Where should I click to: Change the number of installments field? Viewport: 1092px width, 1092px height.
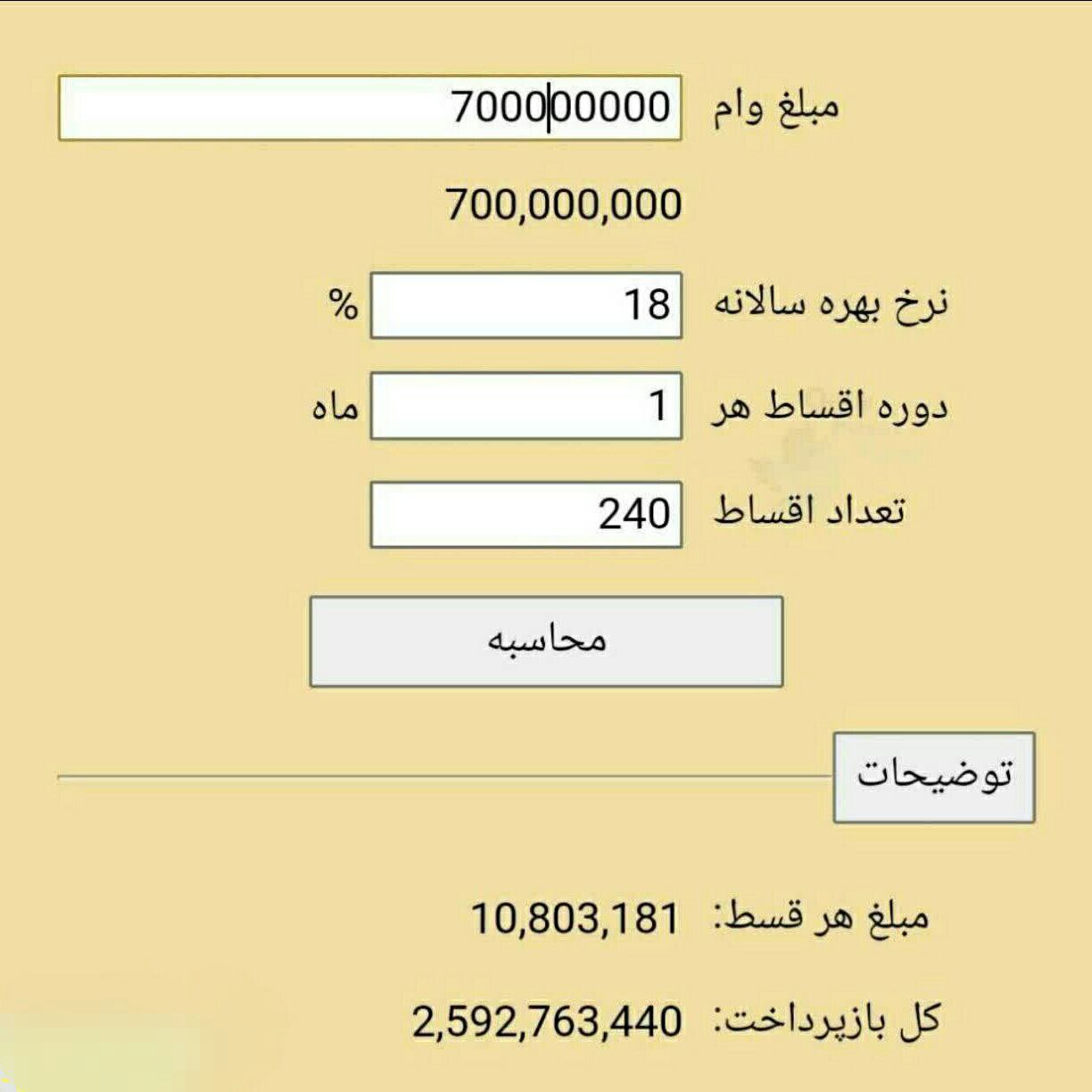click(x=525, y=514)
